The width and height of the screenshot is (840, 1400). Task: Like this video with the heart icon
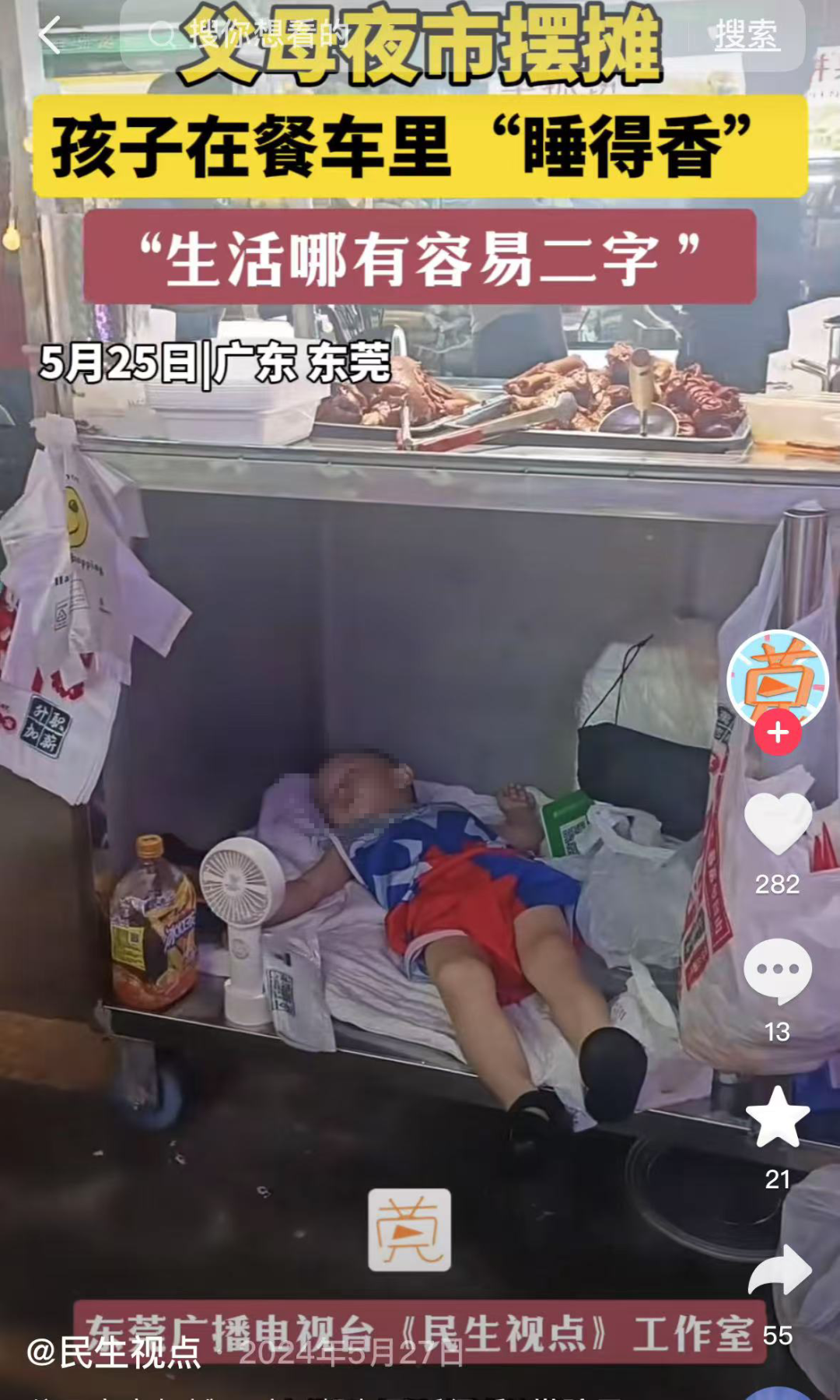click(778, 824)
